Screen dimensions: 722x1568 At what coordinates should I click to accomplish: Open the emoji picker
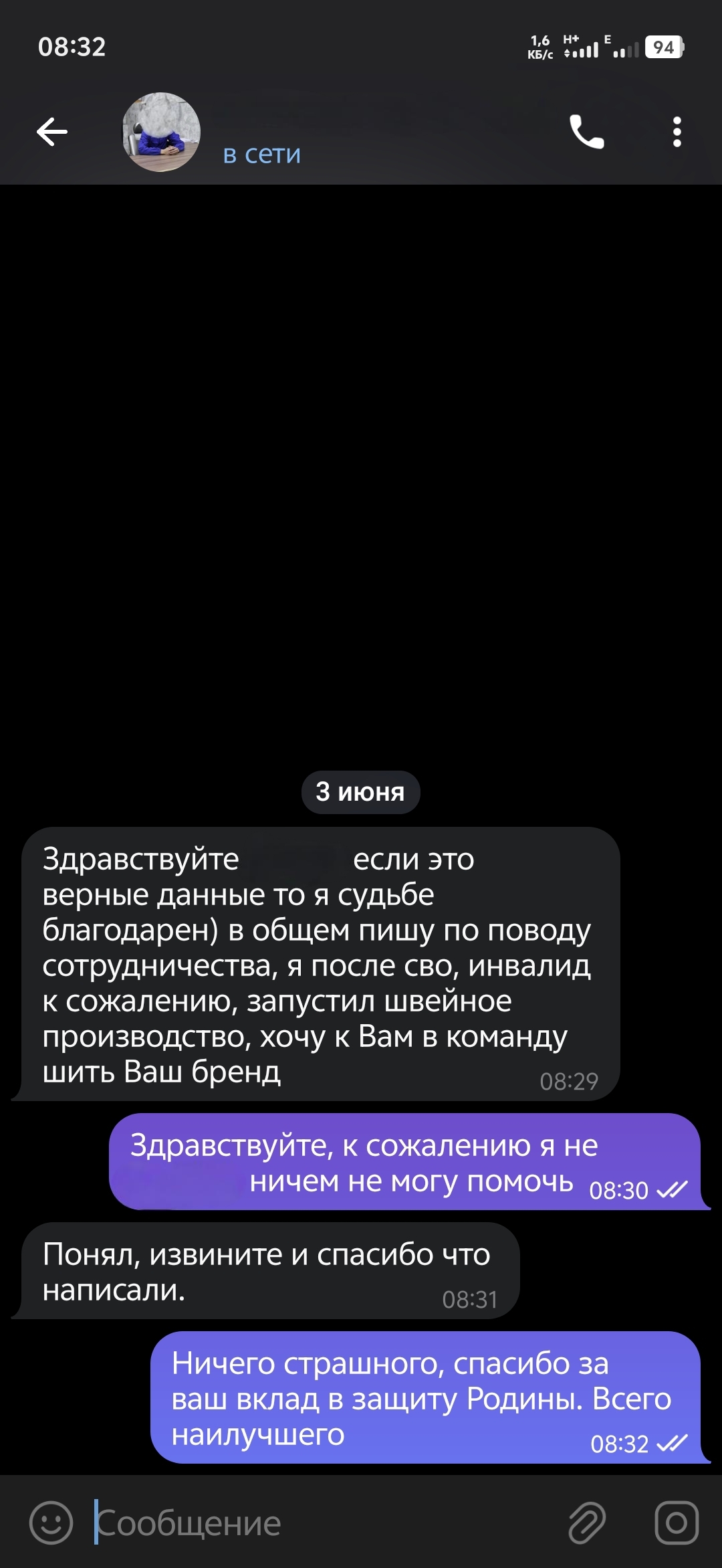(x=51, y=1523)
